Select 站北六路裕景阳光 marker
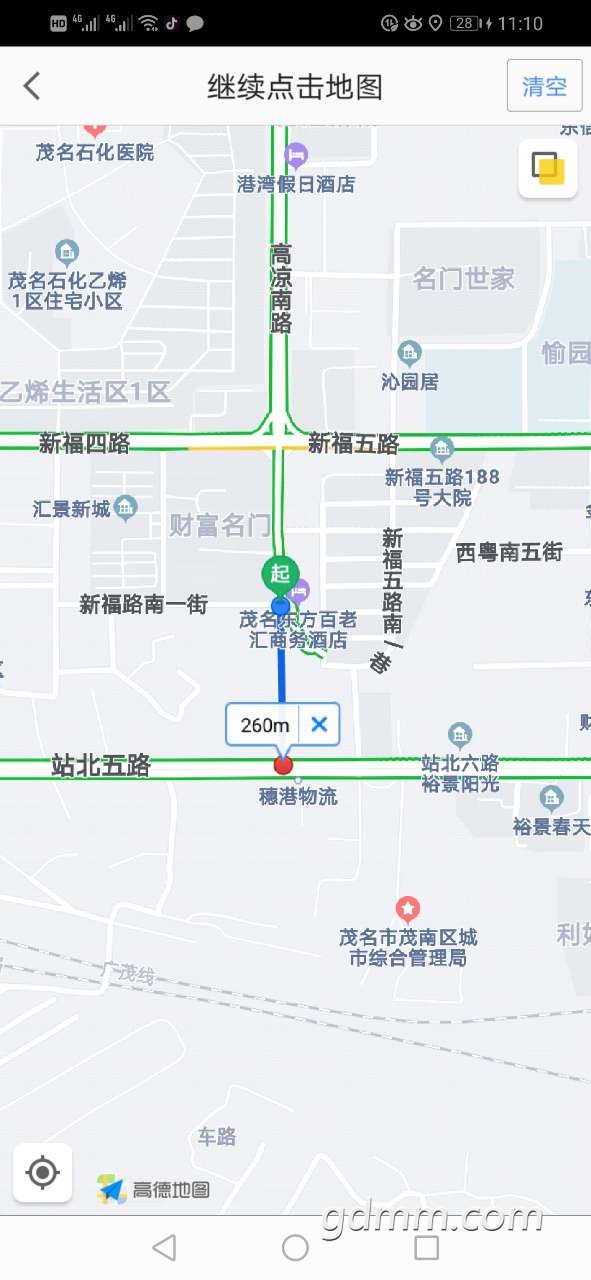The height and width of the screenshot is (1280, 591). point(460,735)
